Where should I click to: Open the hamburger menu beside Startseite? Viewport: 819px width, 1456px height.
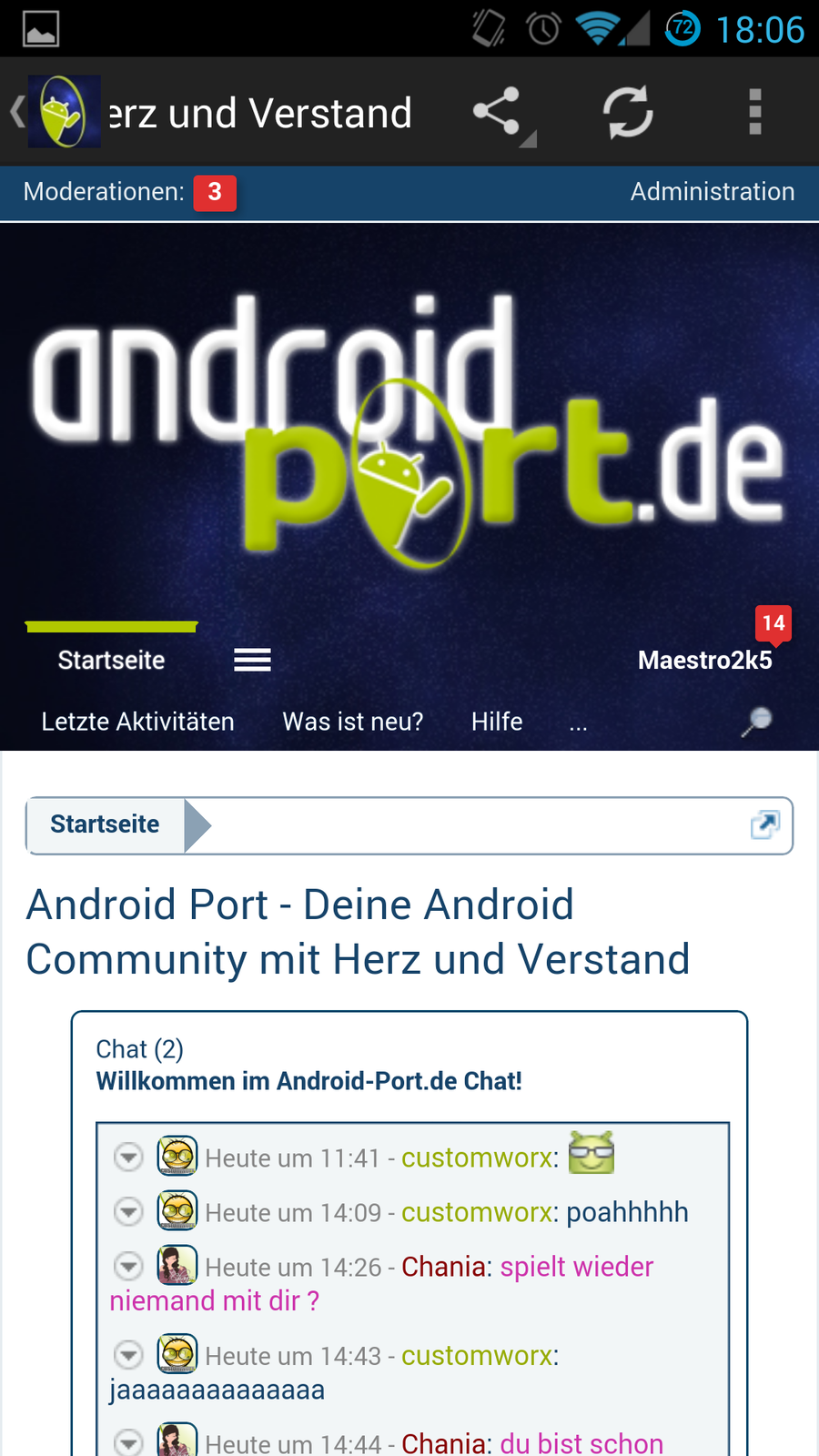click(x=252, y=660)
